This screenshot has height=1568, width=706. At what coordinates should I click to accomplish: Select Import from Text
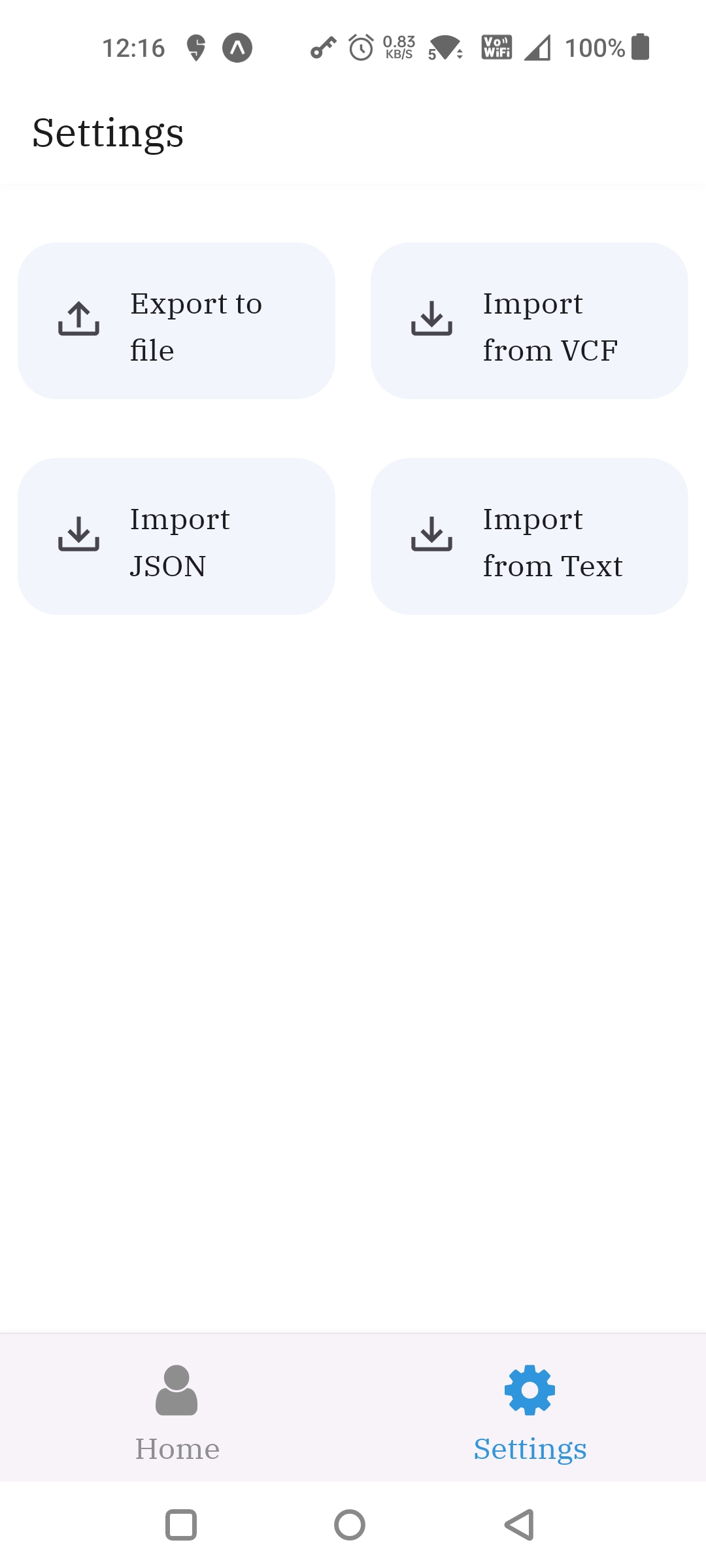click(x=529, y=536)
